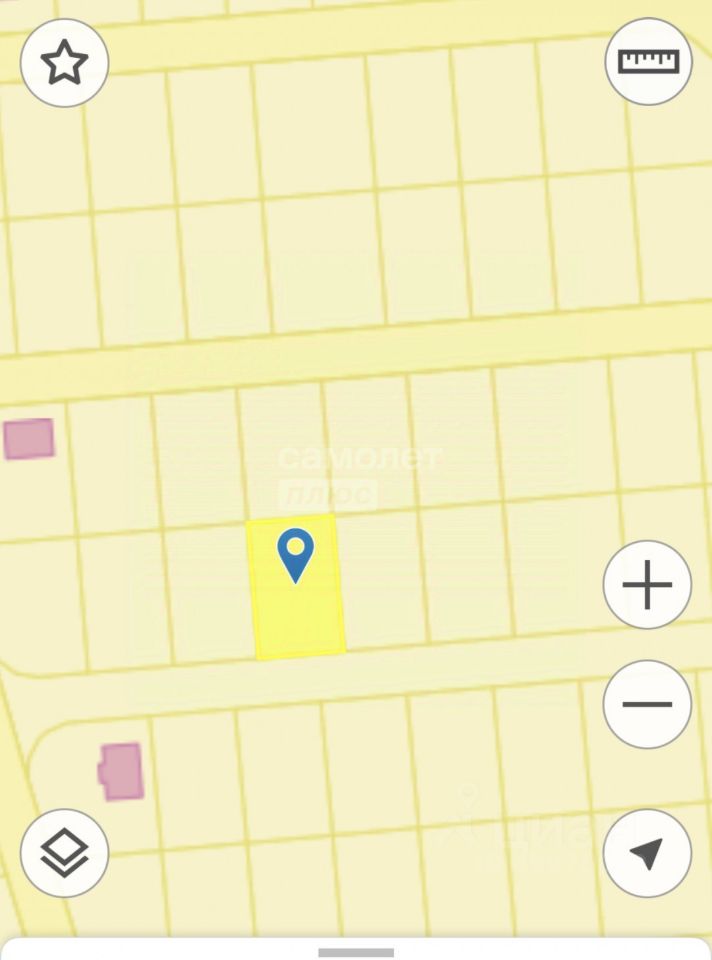This screenshot has height=960, width=712.
Task: Tap the bottom sheet handle
Action: click(x=356, y=951)
